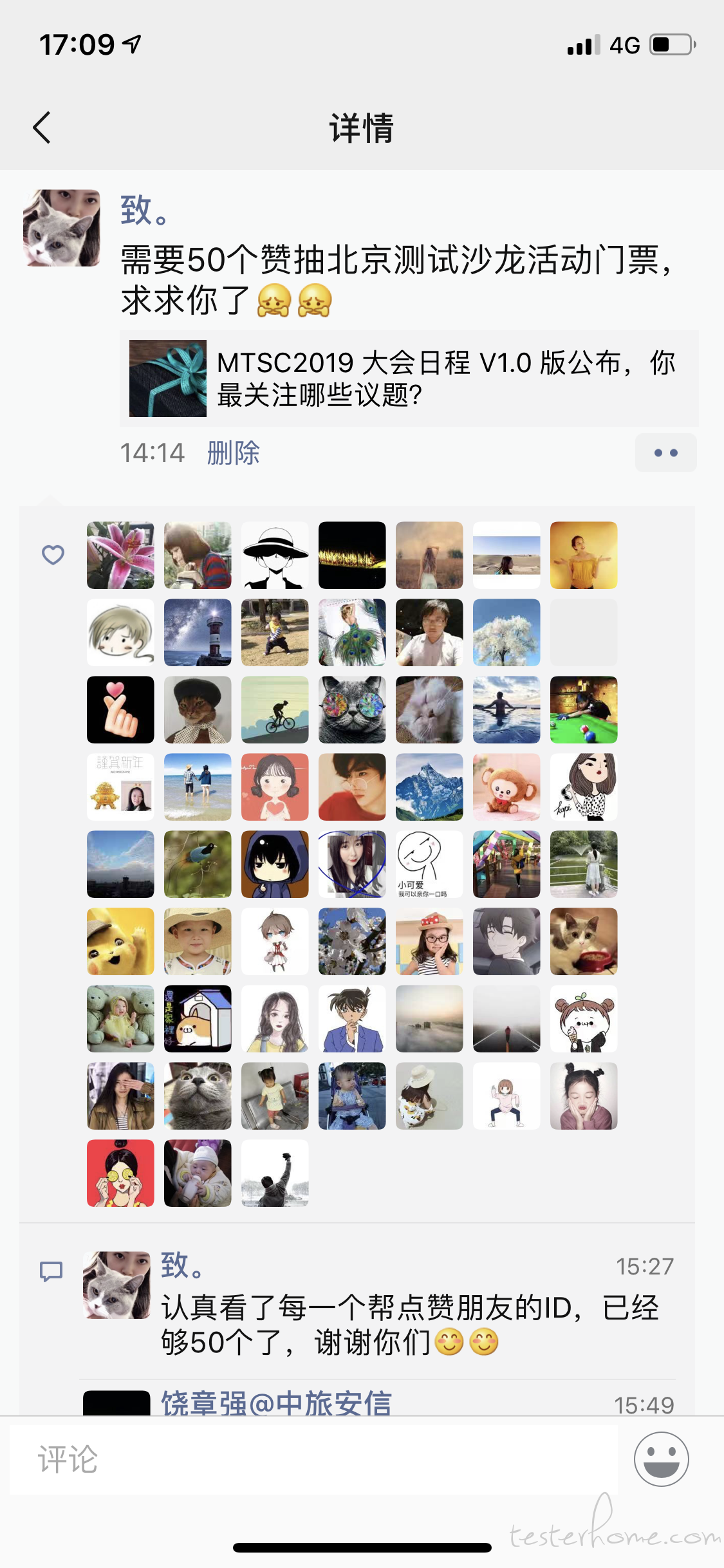Open 饶章强@中旅安信's profile name
The width and height of the screenshot is (724, 1568).
[276, 1403]
